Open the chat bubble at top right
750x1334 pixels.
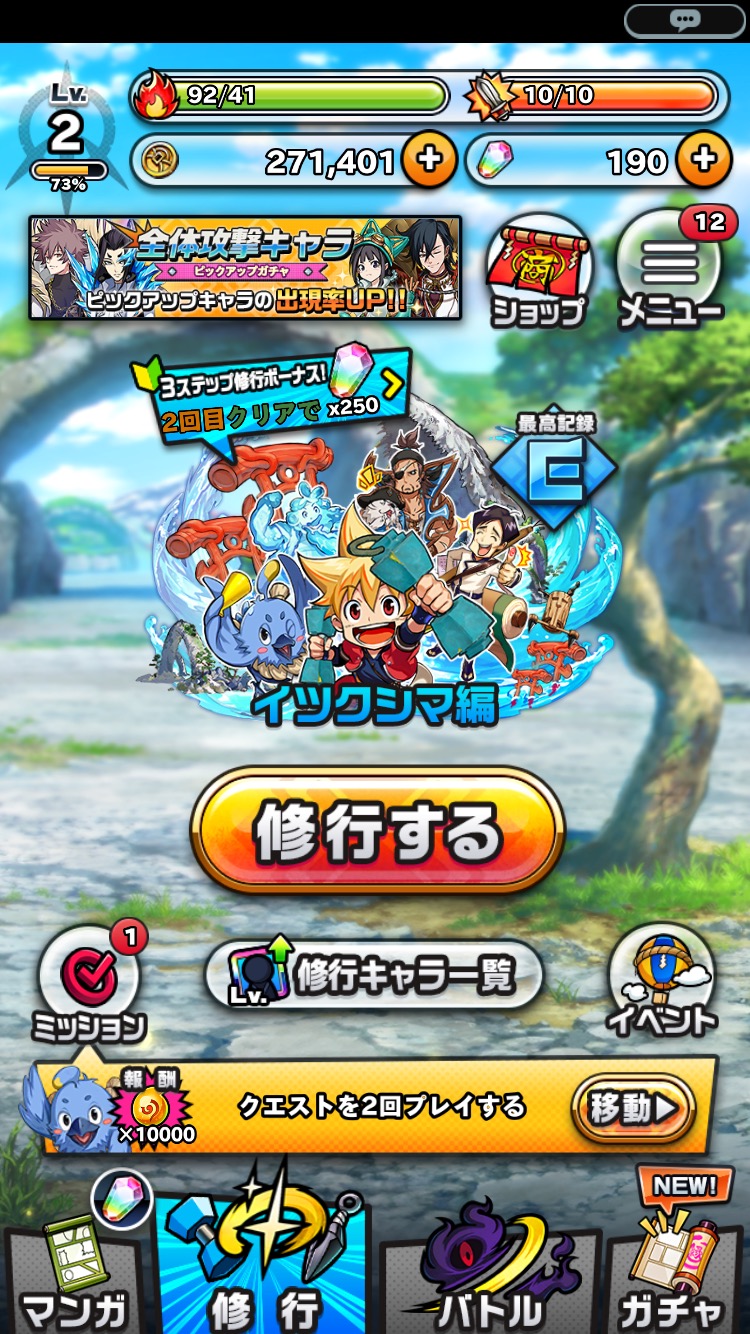(685, 19)
